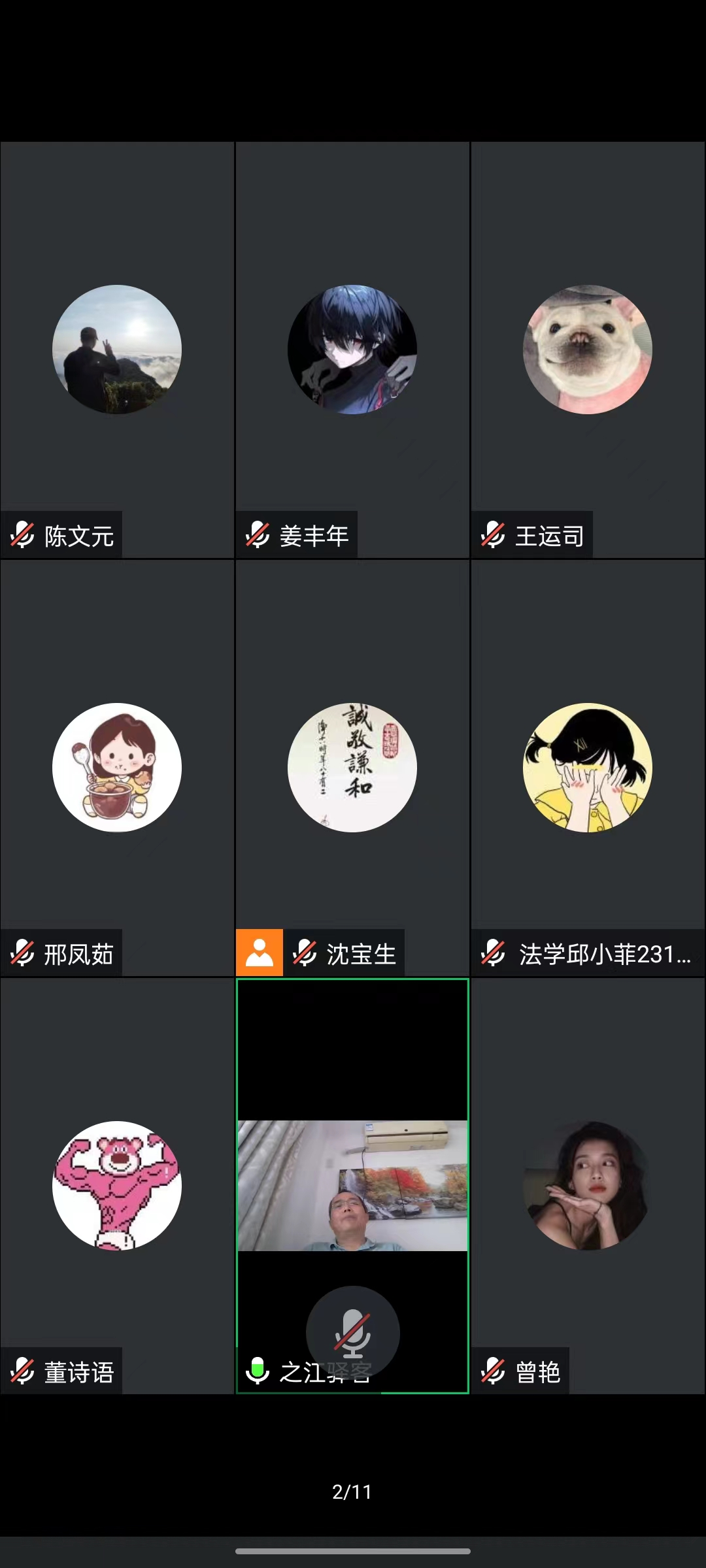Image resolution: width=706 pixels, height=1568 pixels.
Task: Open 法学邱小菲's participant tile
Action: (588, 768)
